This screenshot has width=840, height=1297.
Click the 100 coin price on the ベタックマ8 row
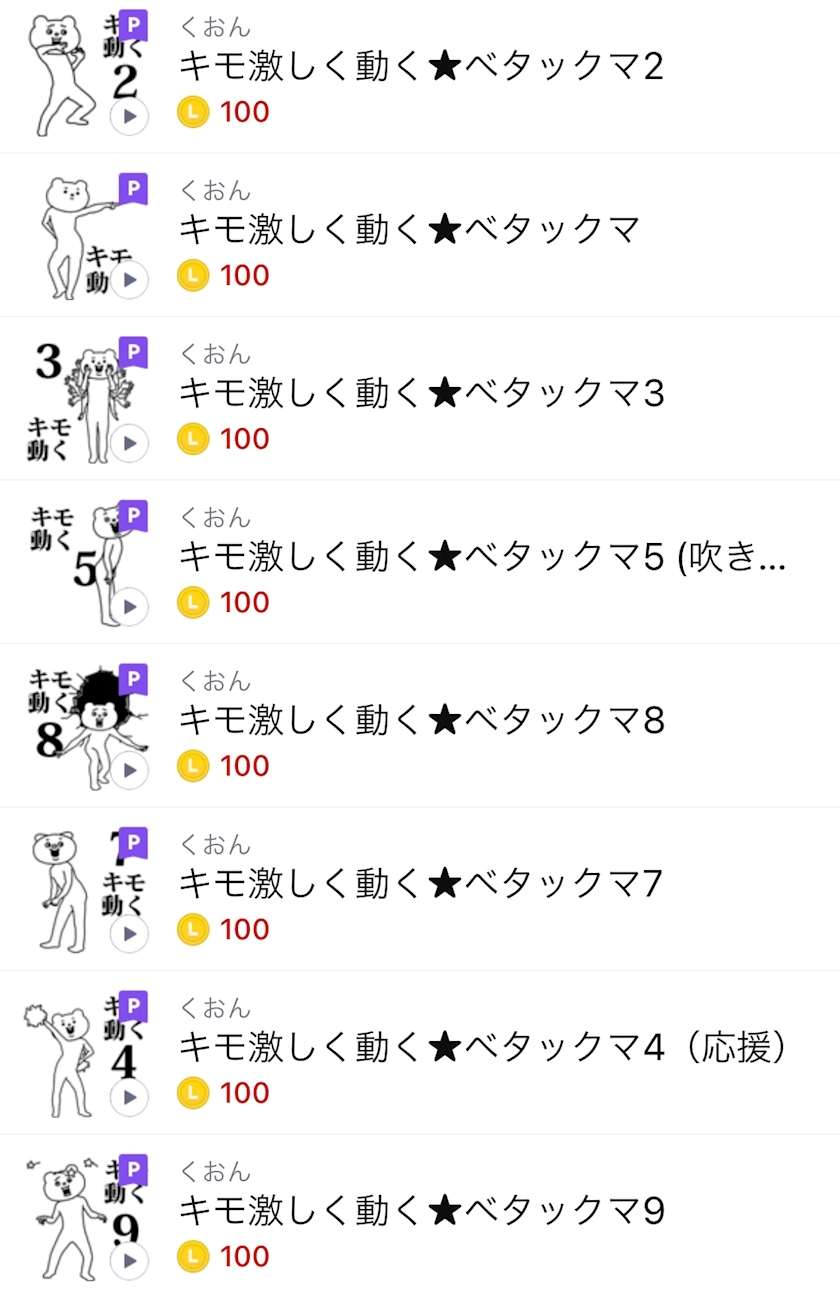click(245, 766)
